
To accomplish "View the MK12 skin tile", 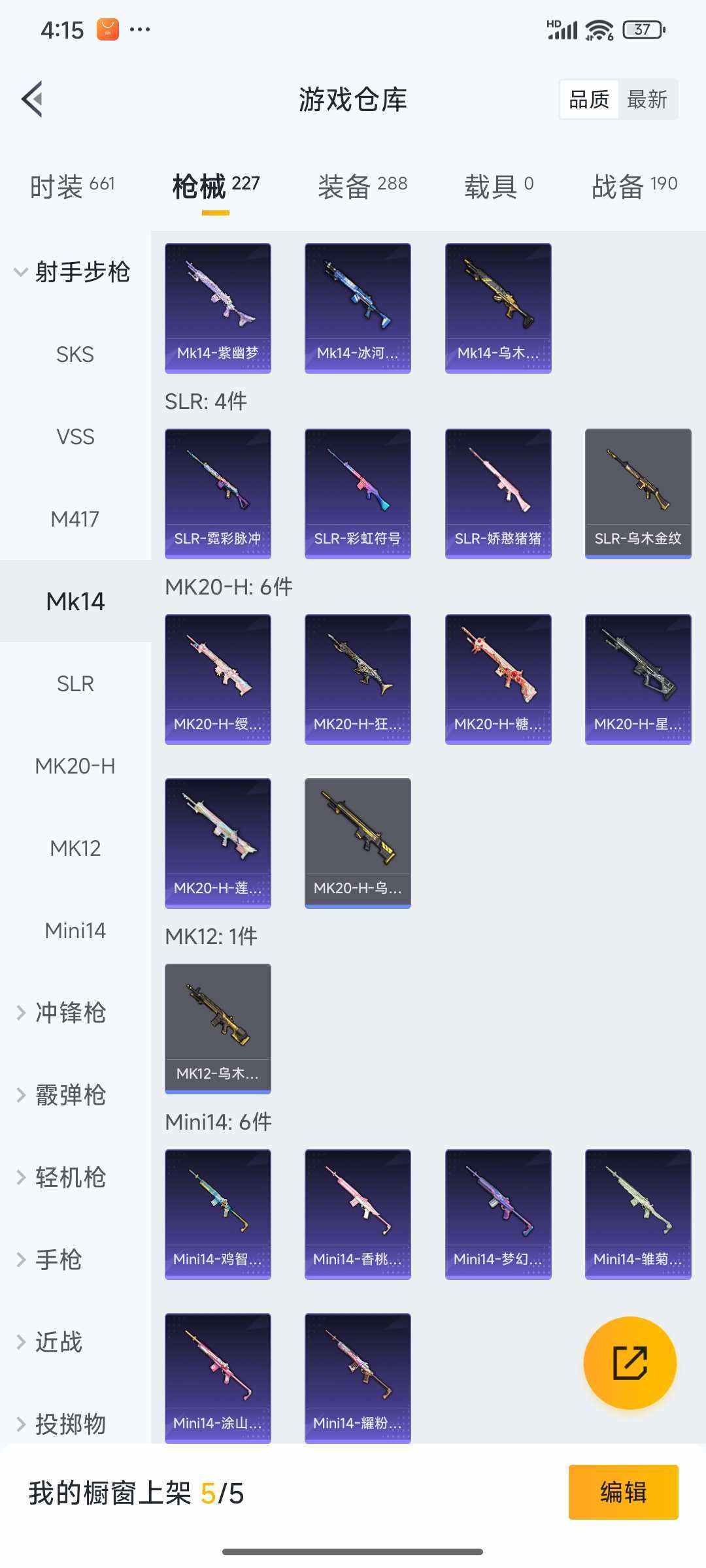I will coord(218,1028).
